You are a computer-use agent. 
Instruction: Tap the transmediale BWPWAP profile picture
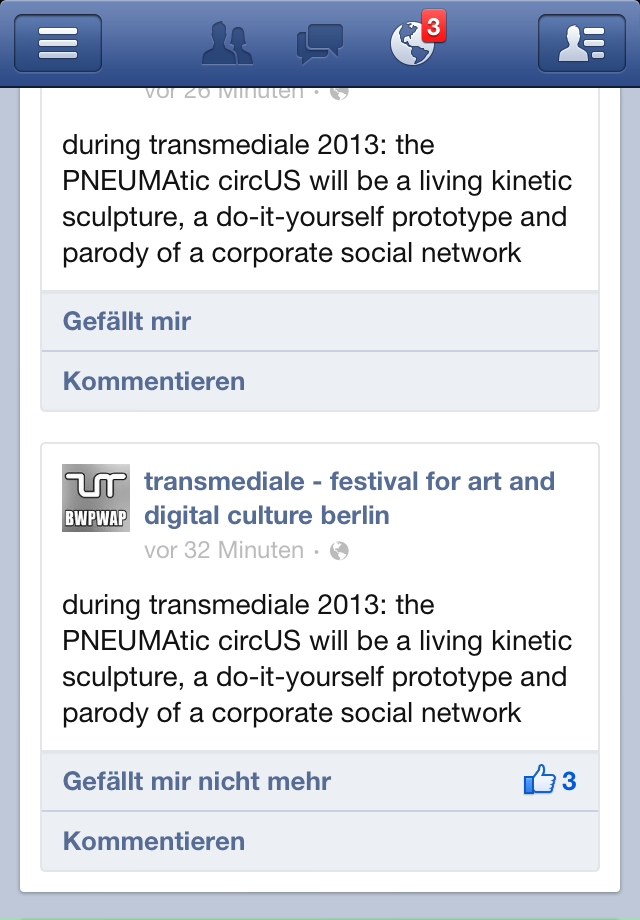[x=96, y=498]
